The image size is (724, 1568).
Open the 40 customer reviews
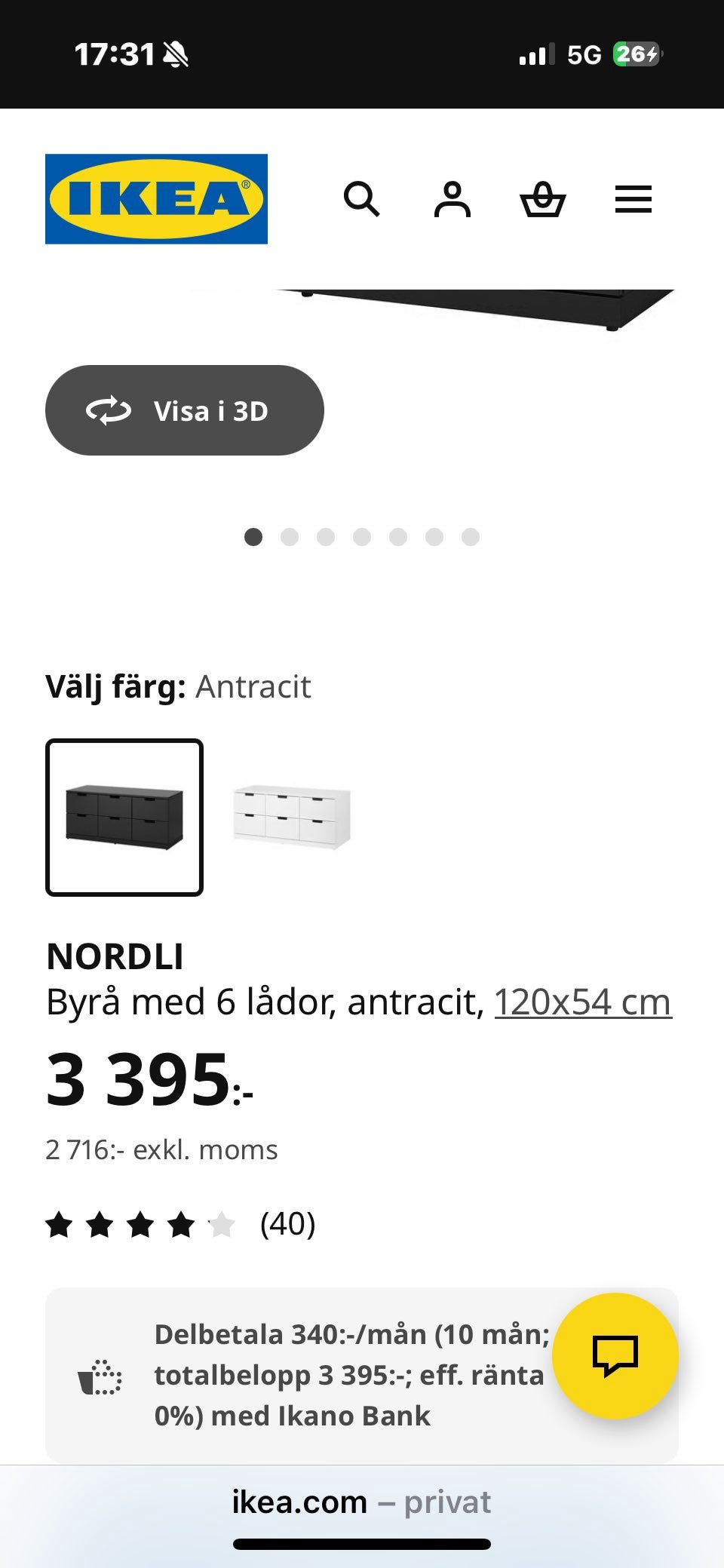(x=287, y=1224)
